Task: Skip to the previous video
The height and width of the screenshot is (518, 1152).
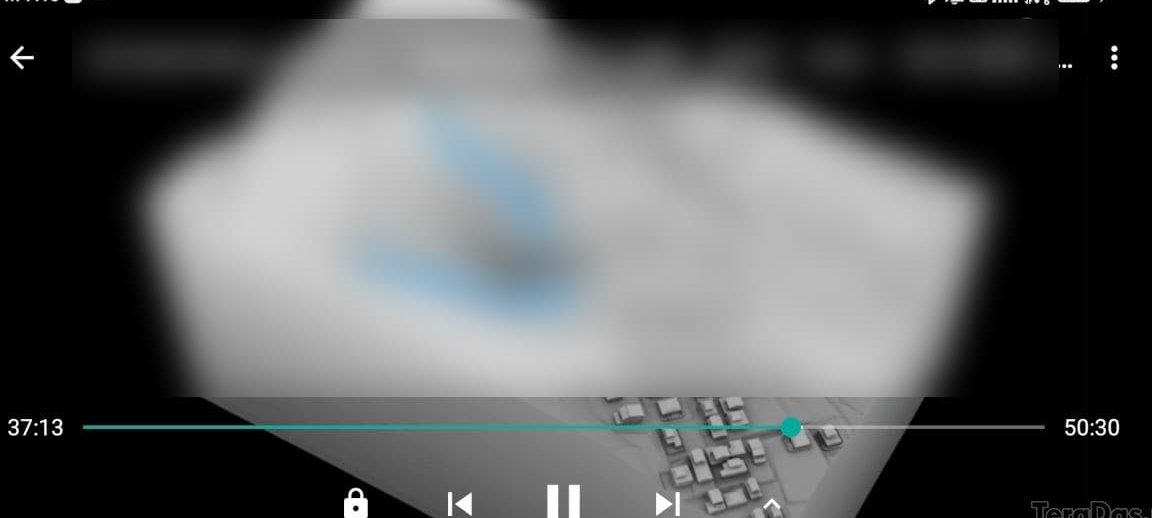Action: [459, 503]
